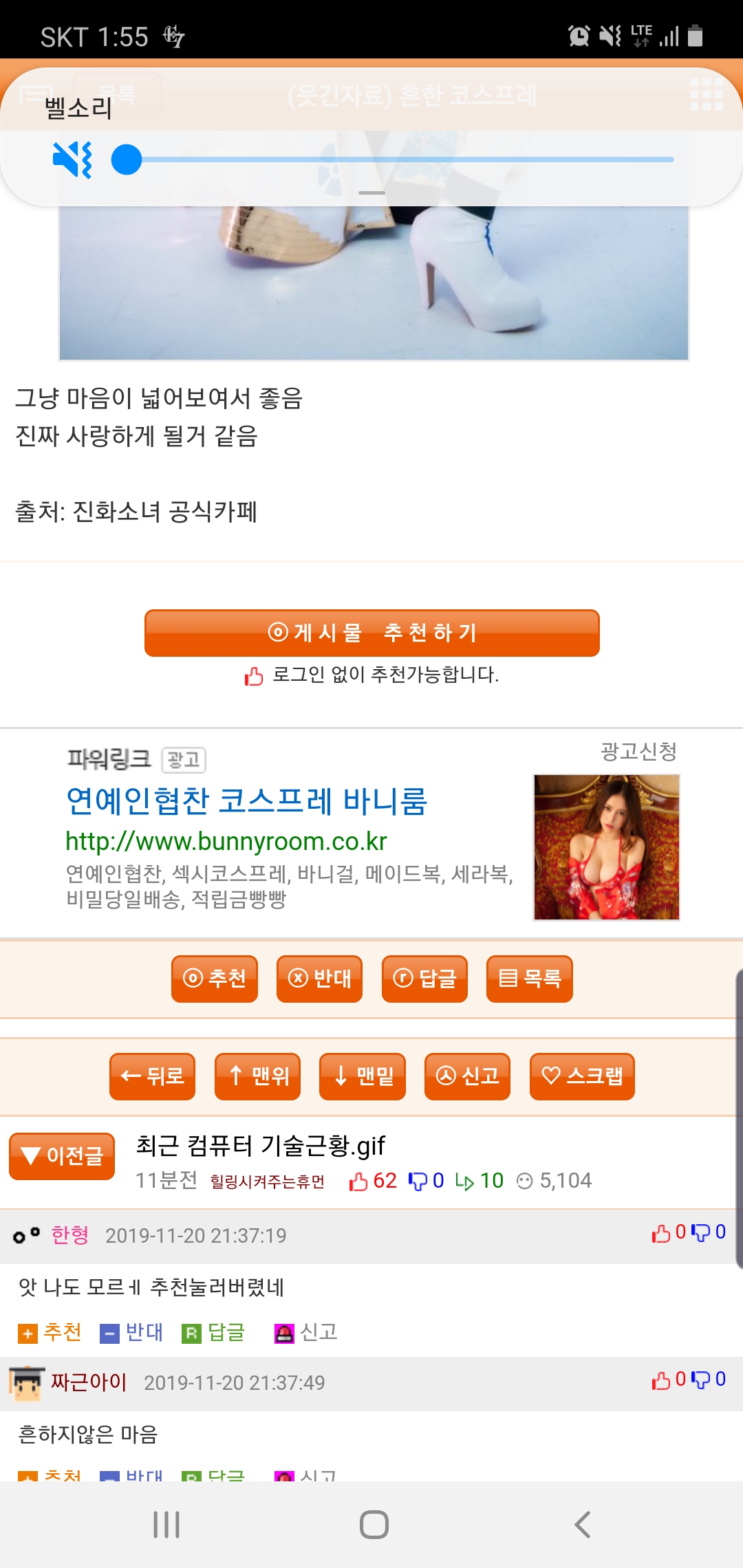The image size is (743, 1568).
Task: Tap the 추천 button below the ad
Action: click(215, 978)
